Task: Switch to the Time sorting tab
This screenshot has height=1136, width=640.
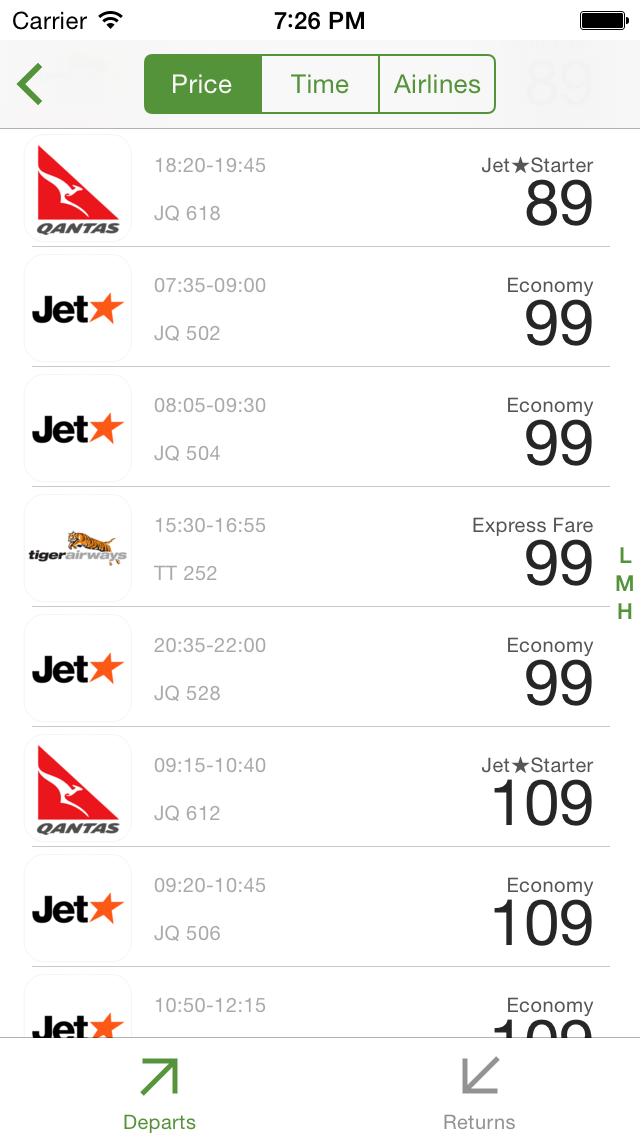Action: 320,84
